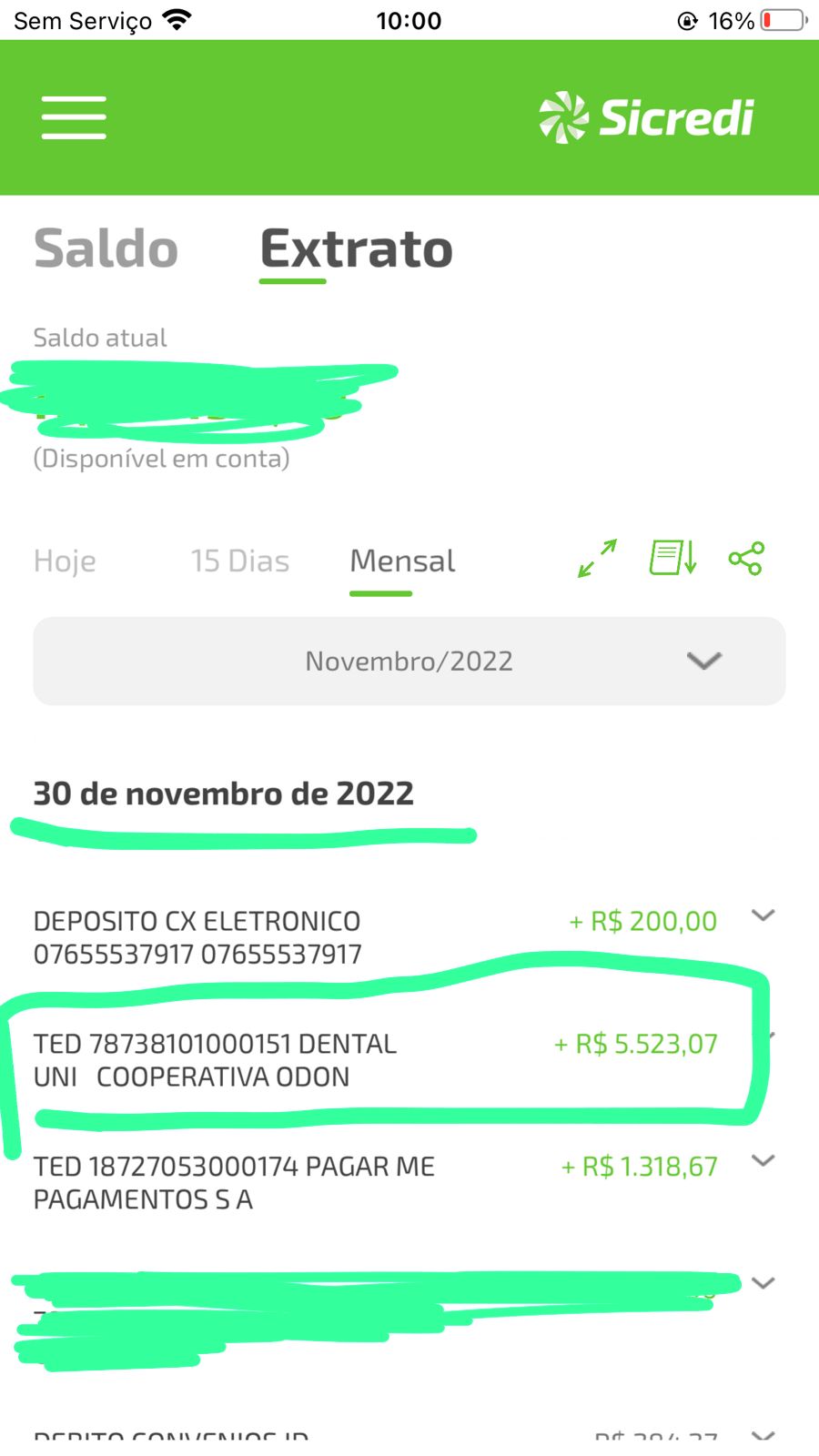
Task: Expand the statement to full screen
Action: tap(598, 558)
